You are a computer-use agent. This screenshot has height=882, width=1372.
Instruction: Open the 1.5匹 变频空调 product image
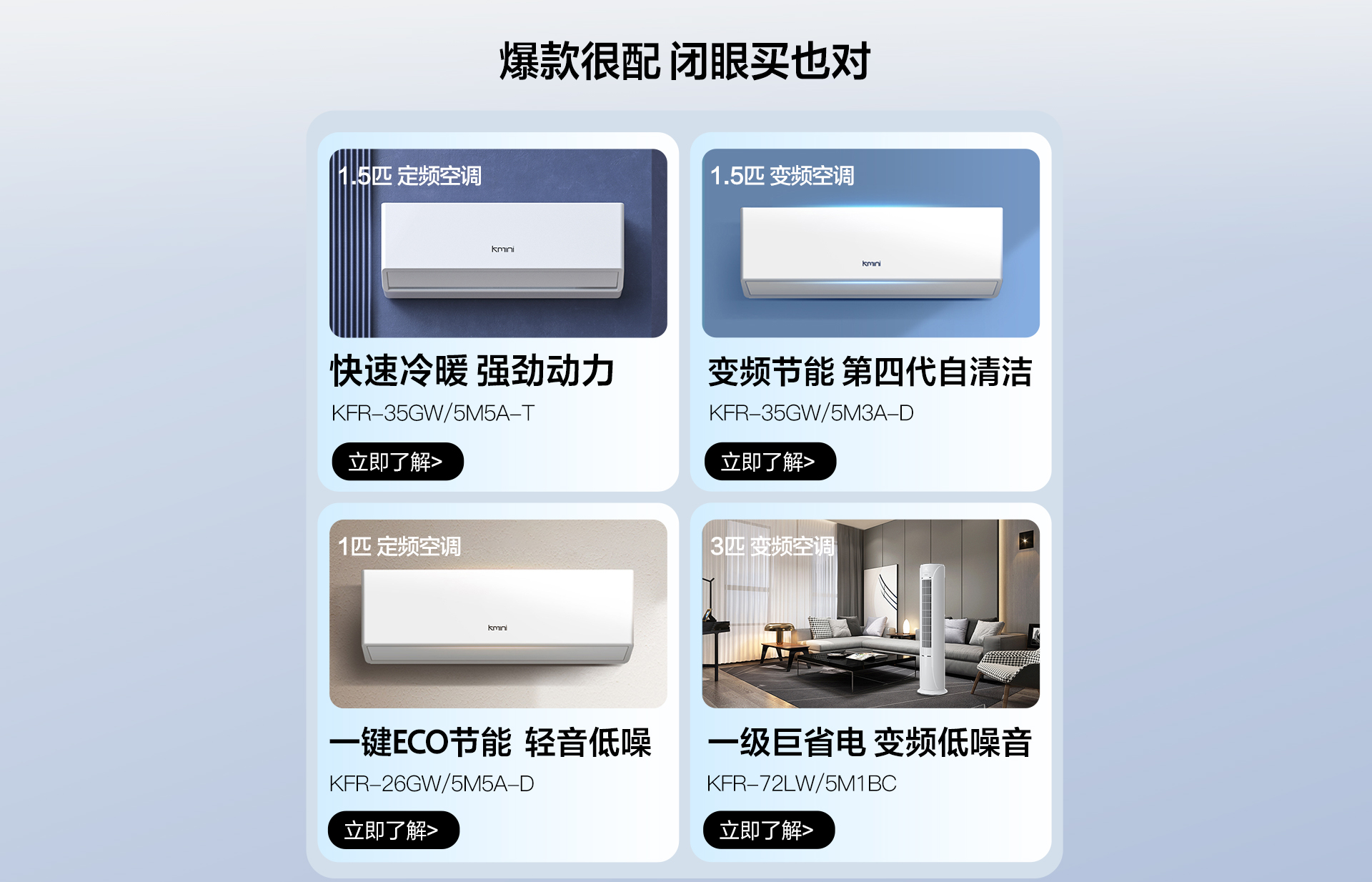click(870, 243)
